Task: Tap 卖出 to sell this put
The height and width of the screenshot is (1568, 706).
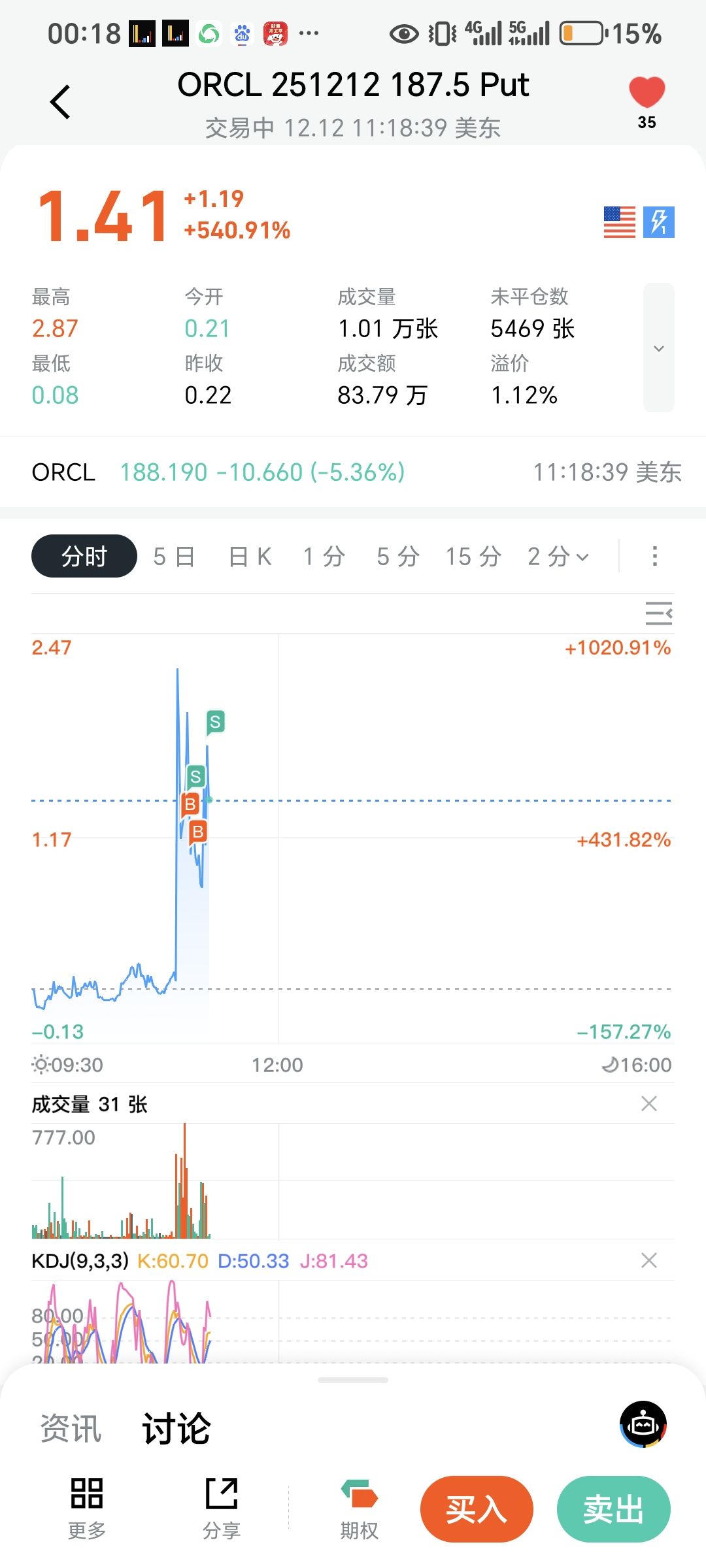Action: click(613, 1509)
